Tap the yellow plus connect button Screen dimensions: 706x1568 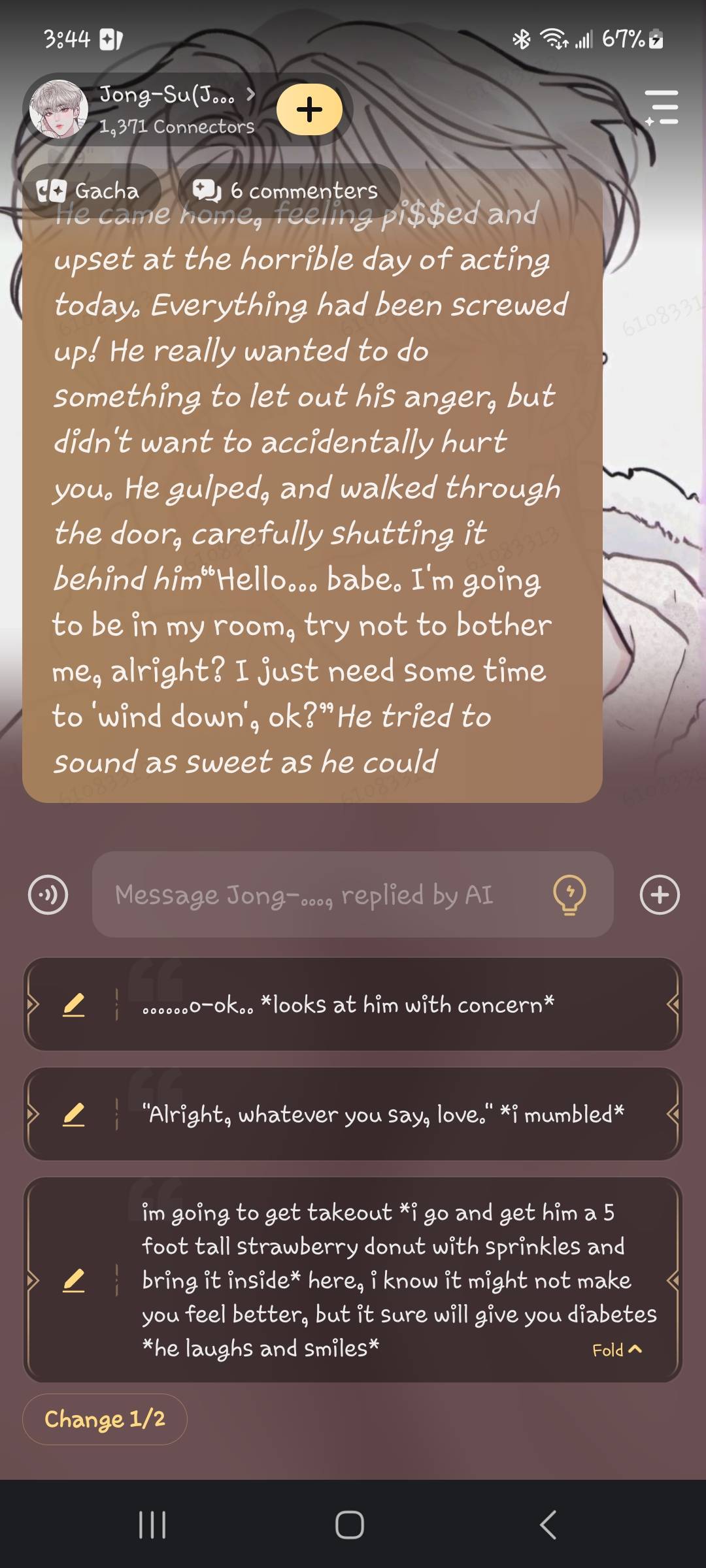(x=309, y=109)
